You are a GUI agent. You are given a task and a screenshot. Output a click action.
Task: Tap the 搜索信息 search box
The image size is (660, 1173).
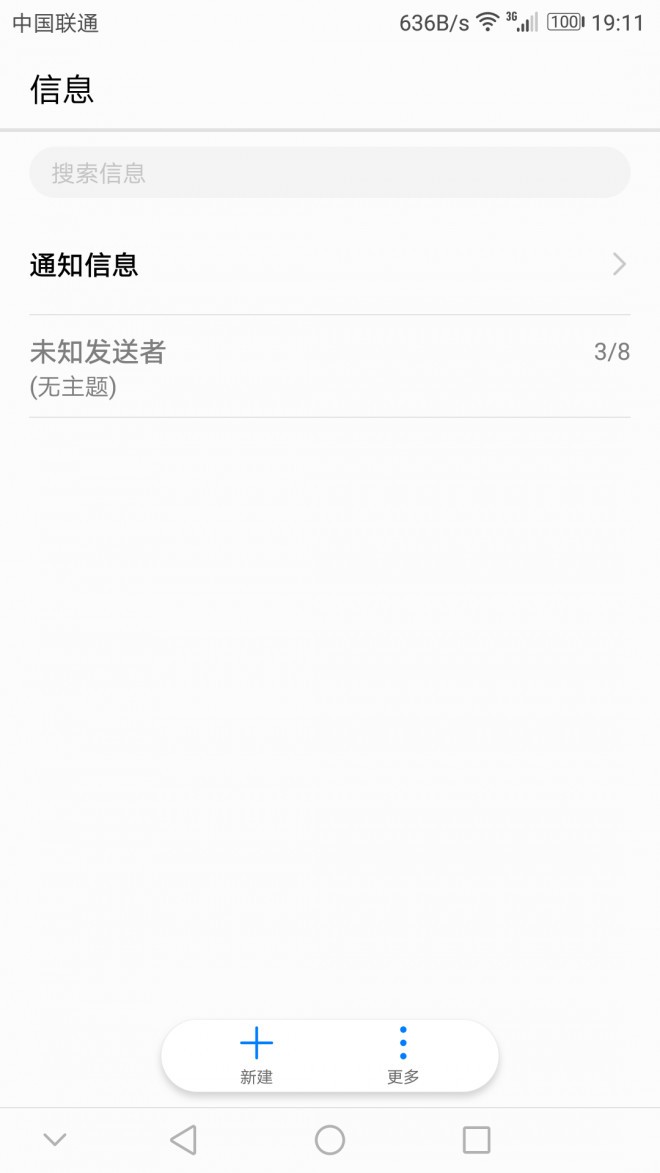tap(329, 173)
